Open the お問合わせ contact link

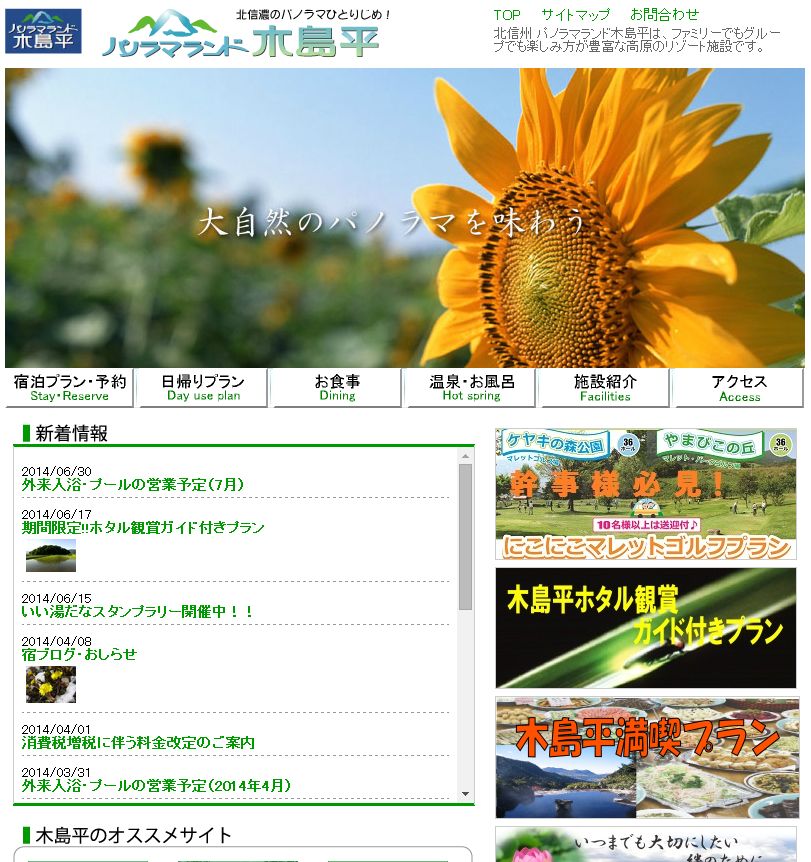pyautogui.click(x=664, y=15)
